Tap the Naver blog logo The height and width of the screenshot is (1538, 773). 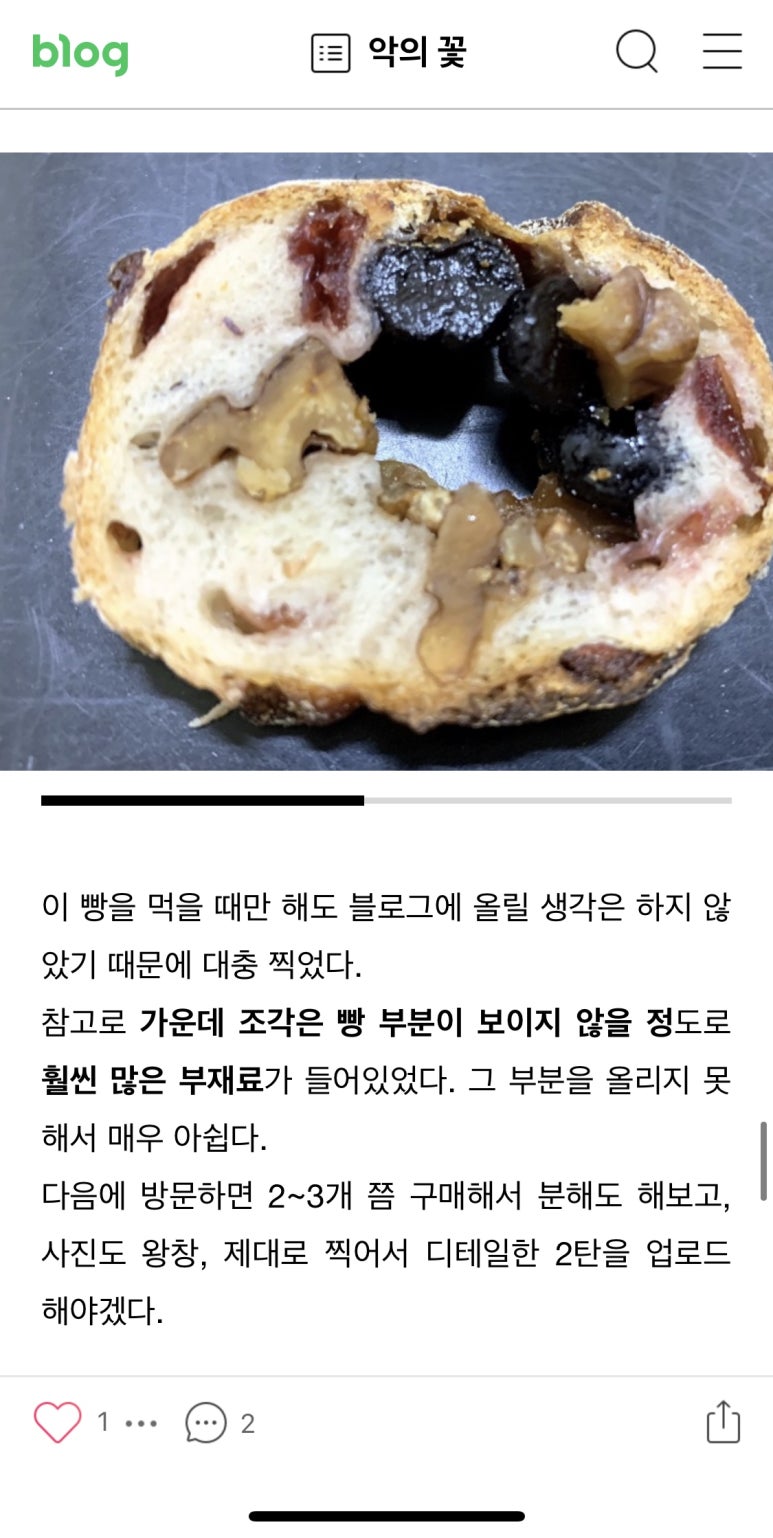click(80, 52)
